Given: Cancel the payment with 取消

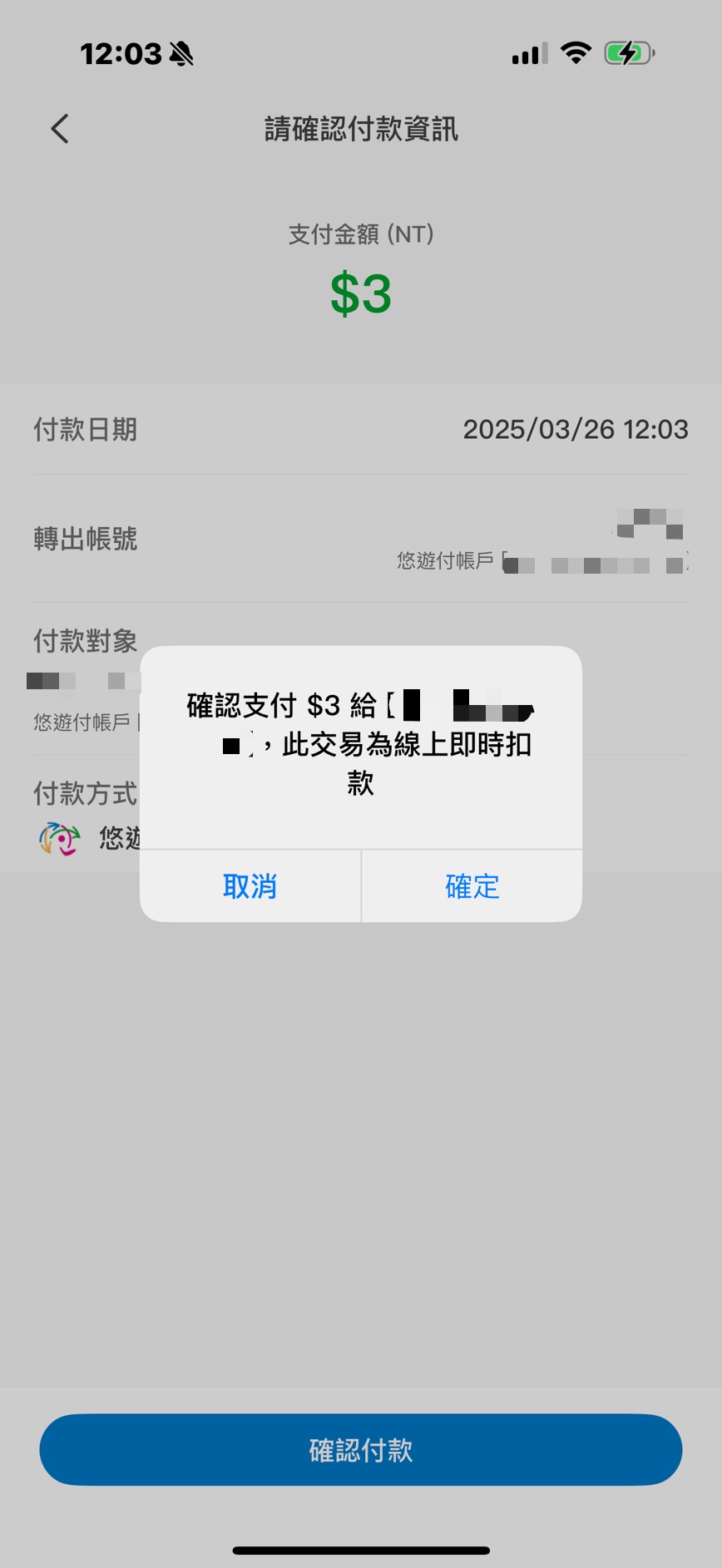Looking at the screenshot, I should [x=250, y=886].
